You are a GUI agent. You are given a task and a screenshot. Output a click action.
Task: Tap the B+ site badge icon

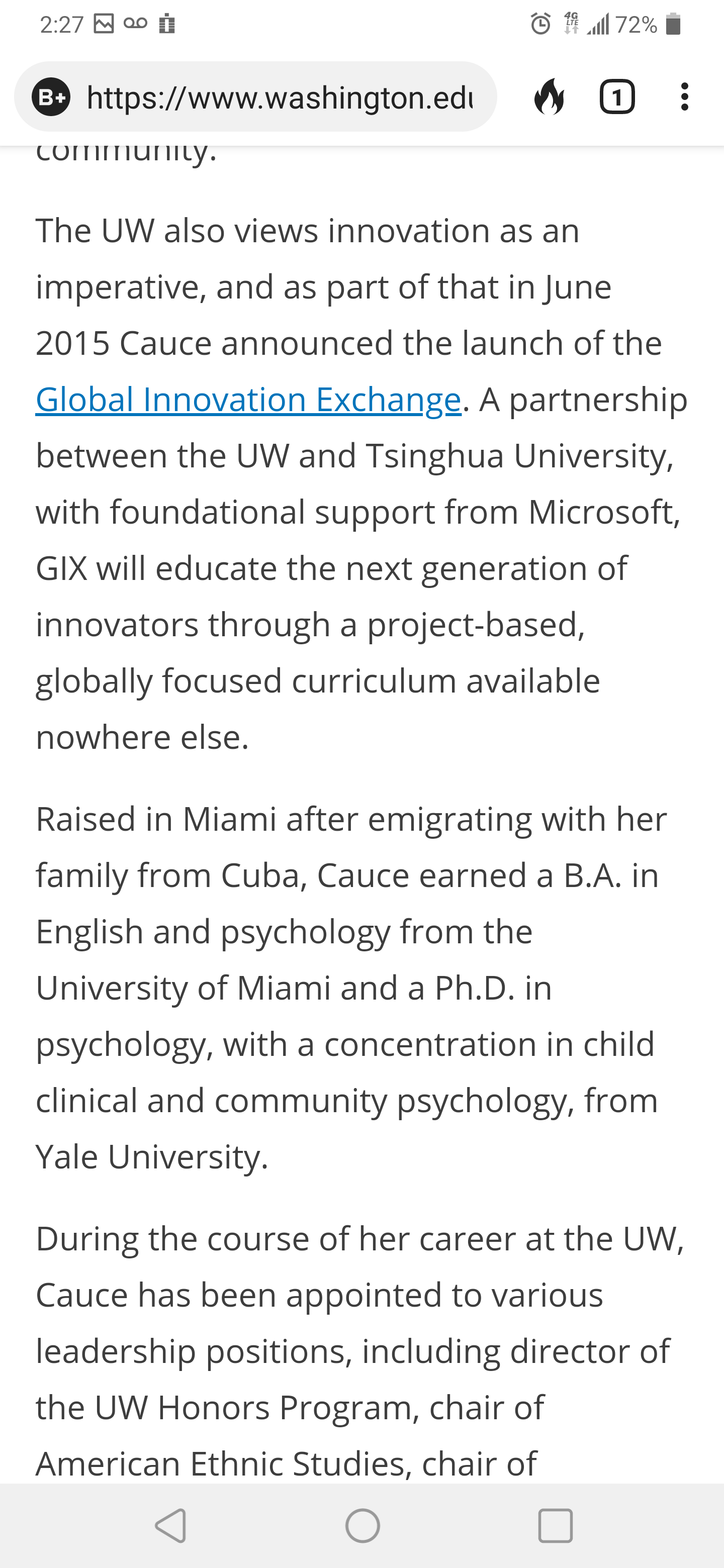(51, 97)
